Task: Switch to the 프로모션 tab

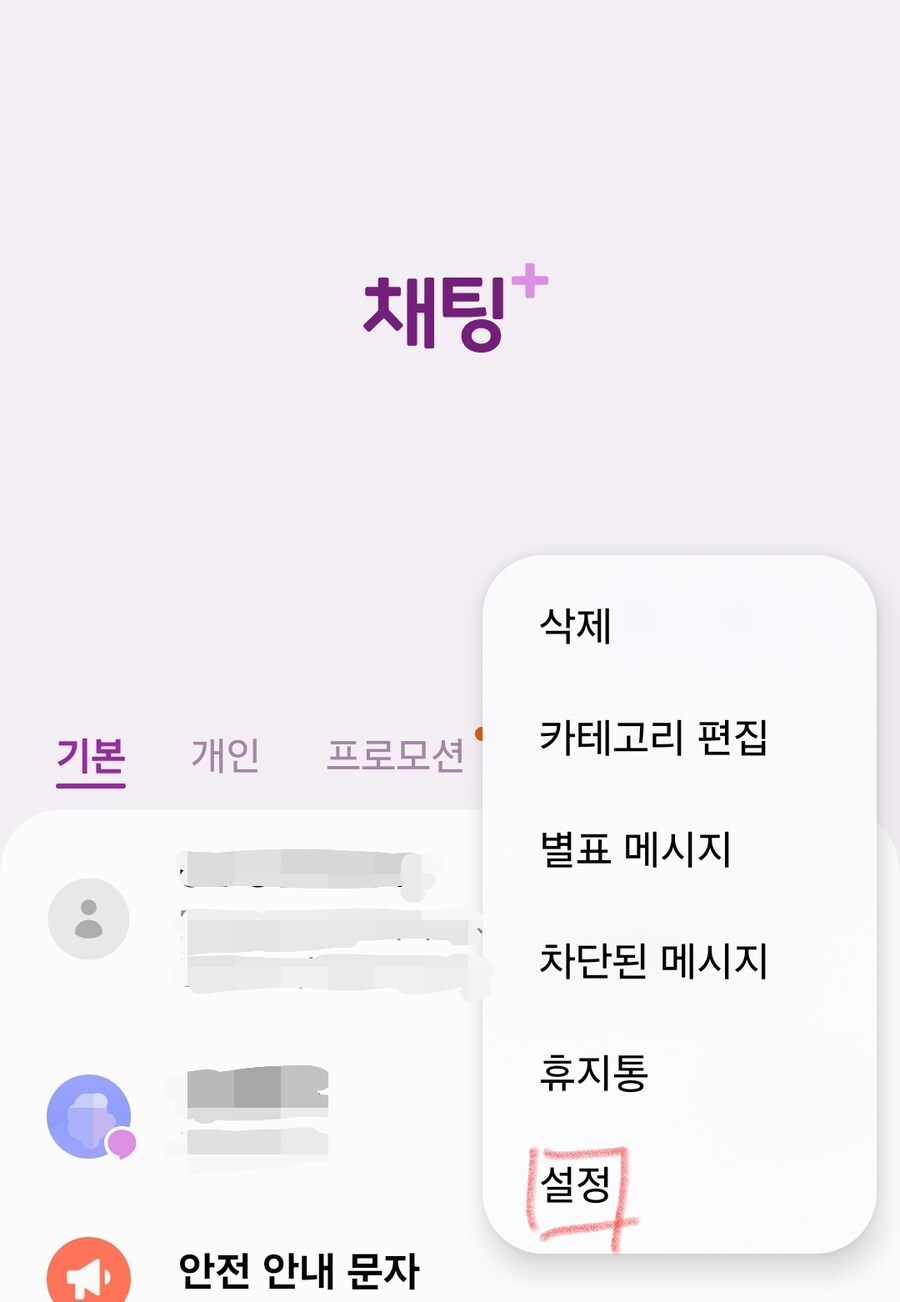Action: point(397,757)
